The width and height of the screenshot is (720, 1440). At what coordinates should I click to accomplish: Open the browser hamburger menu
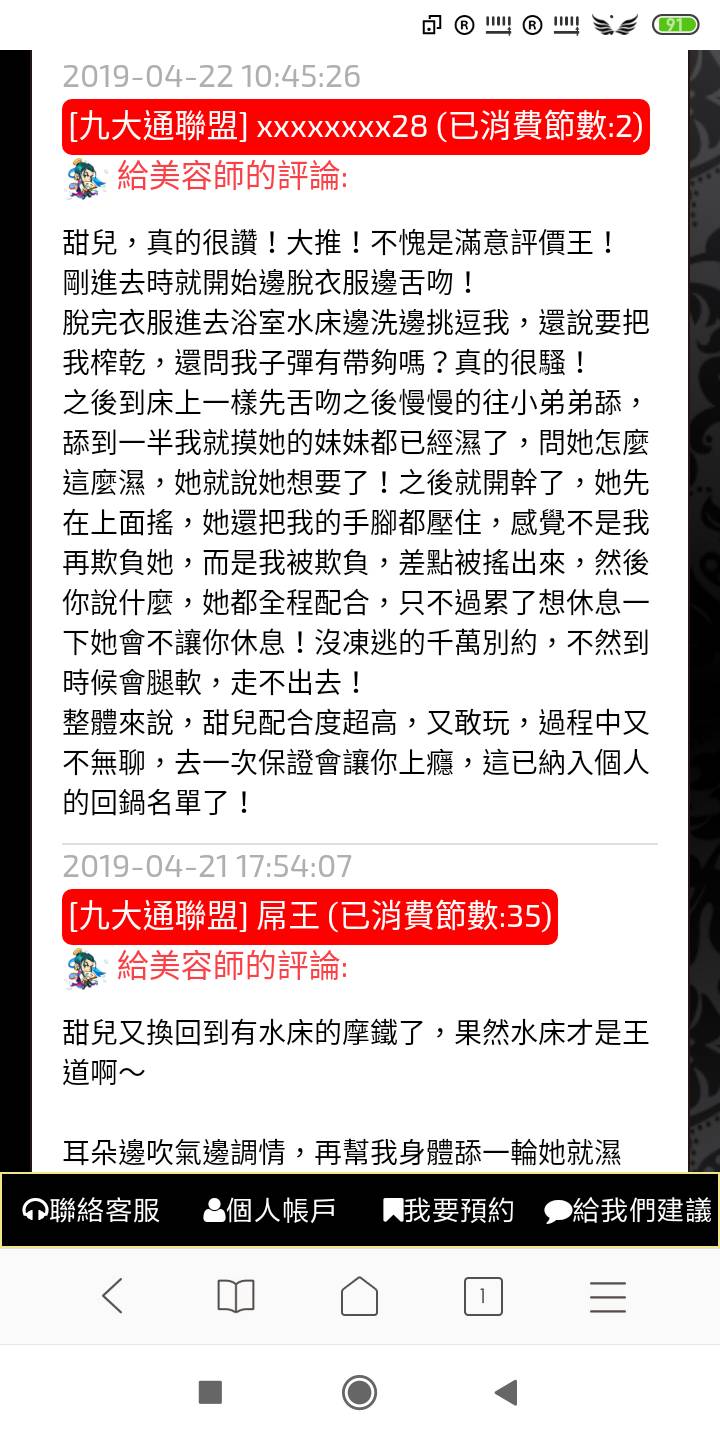point(607,1297)
